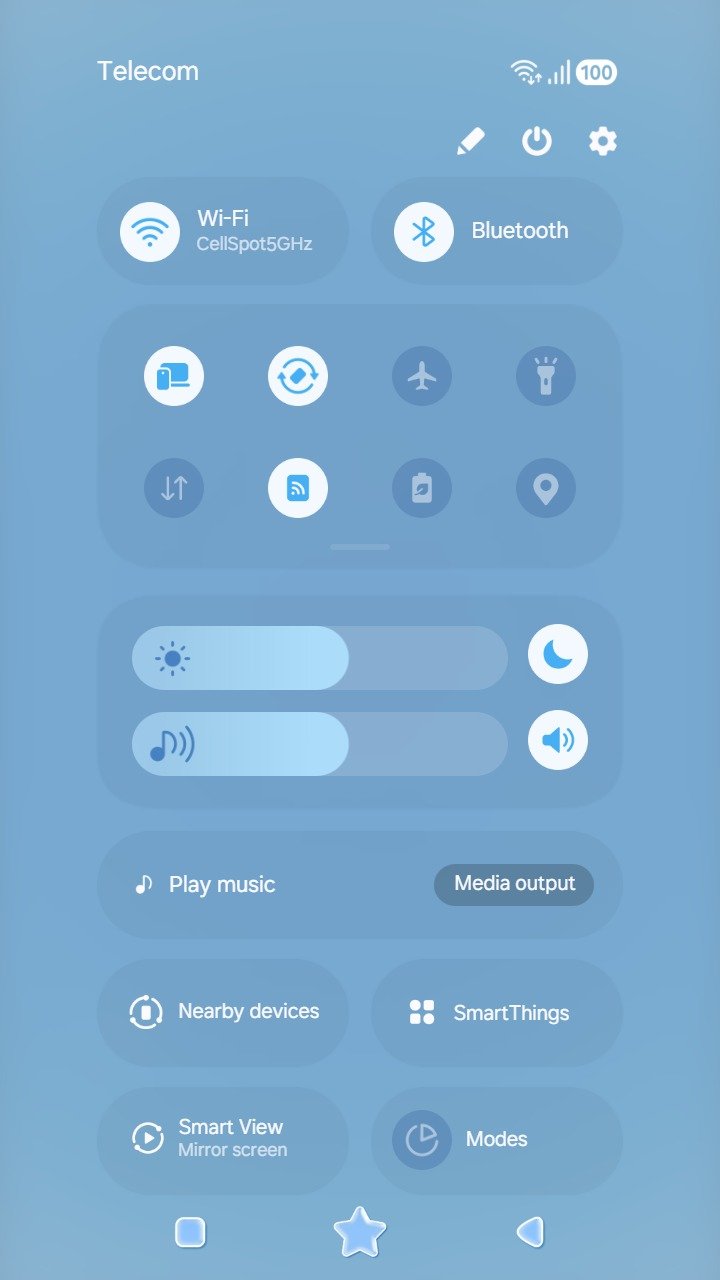Set brightness on the sun slider

click(x=320, y=658)
